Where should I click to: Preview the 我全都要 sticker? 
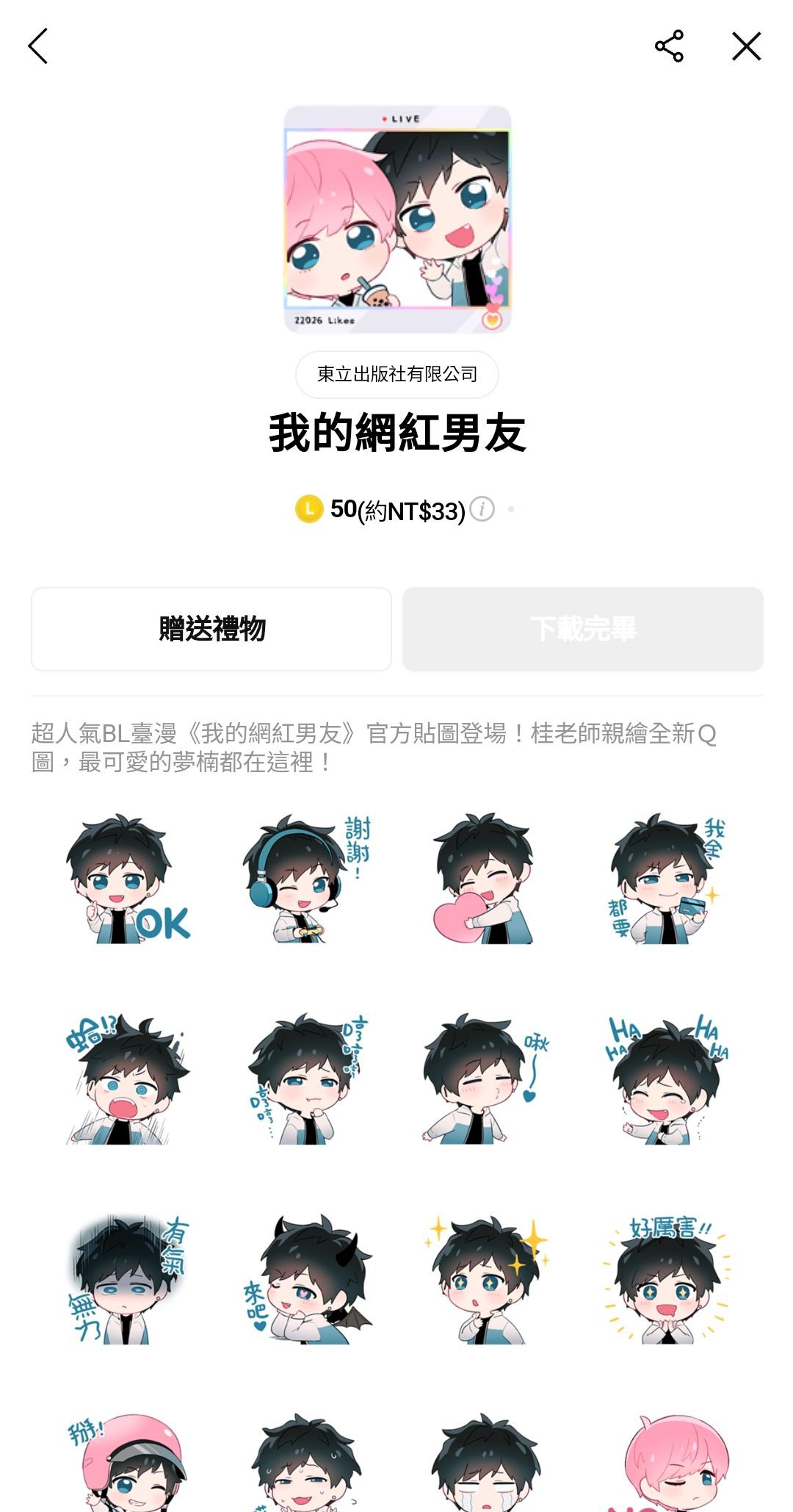[x=667, y=879]
